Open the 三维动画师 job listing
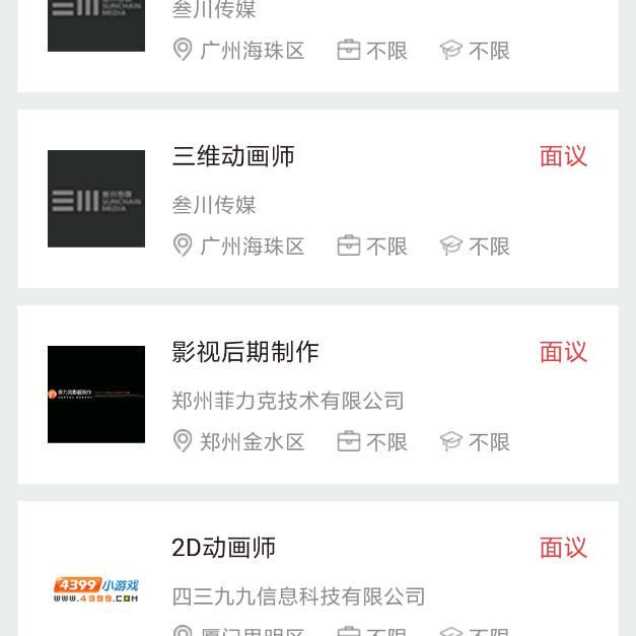Image resolution: width=636 pixels, height=636 pixels. [x=234, y=157]
